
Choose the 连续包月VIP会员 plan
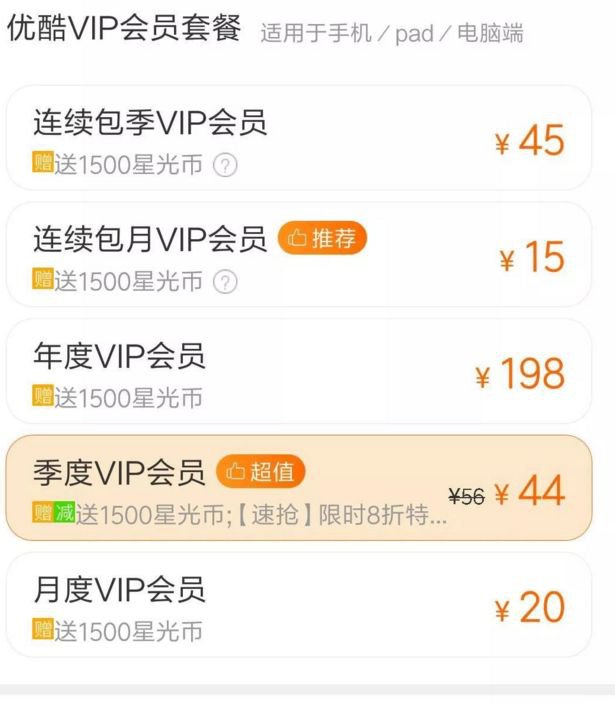300,255
